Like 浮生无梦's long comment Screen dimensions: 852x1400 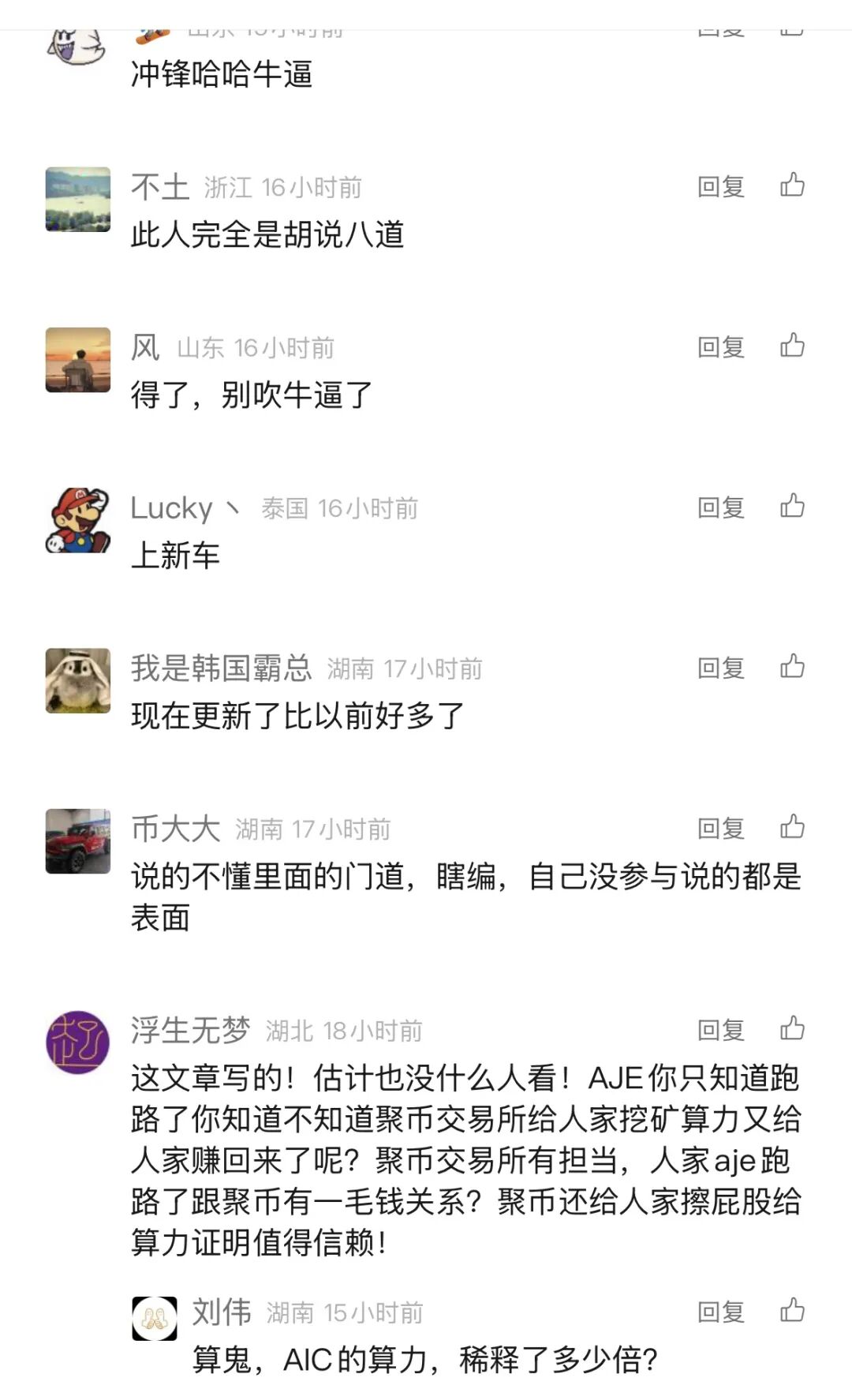point(791,1030)
